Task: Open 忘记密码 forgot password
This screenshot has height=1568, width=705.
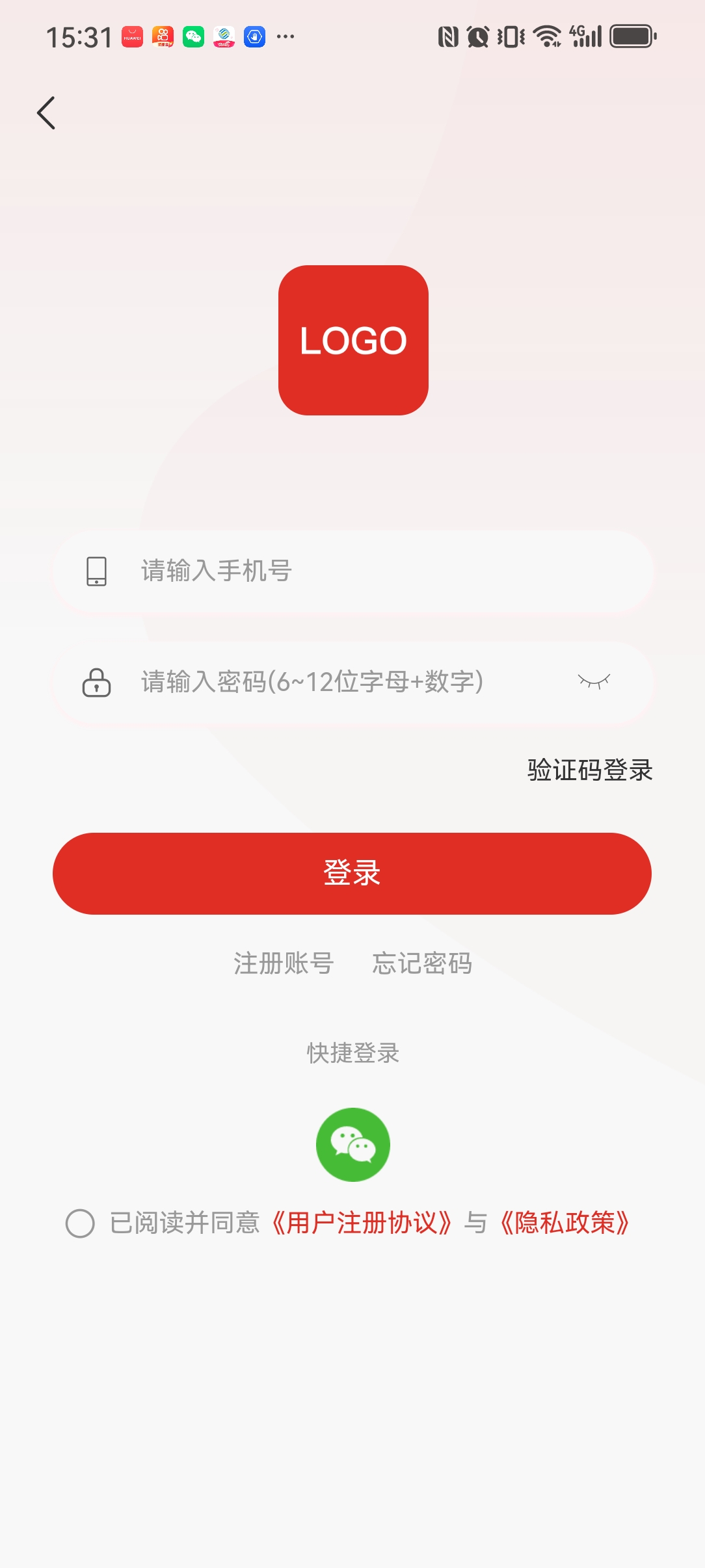Action: pyautogui.click(x=422, y=963)
